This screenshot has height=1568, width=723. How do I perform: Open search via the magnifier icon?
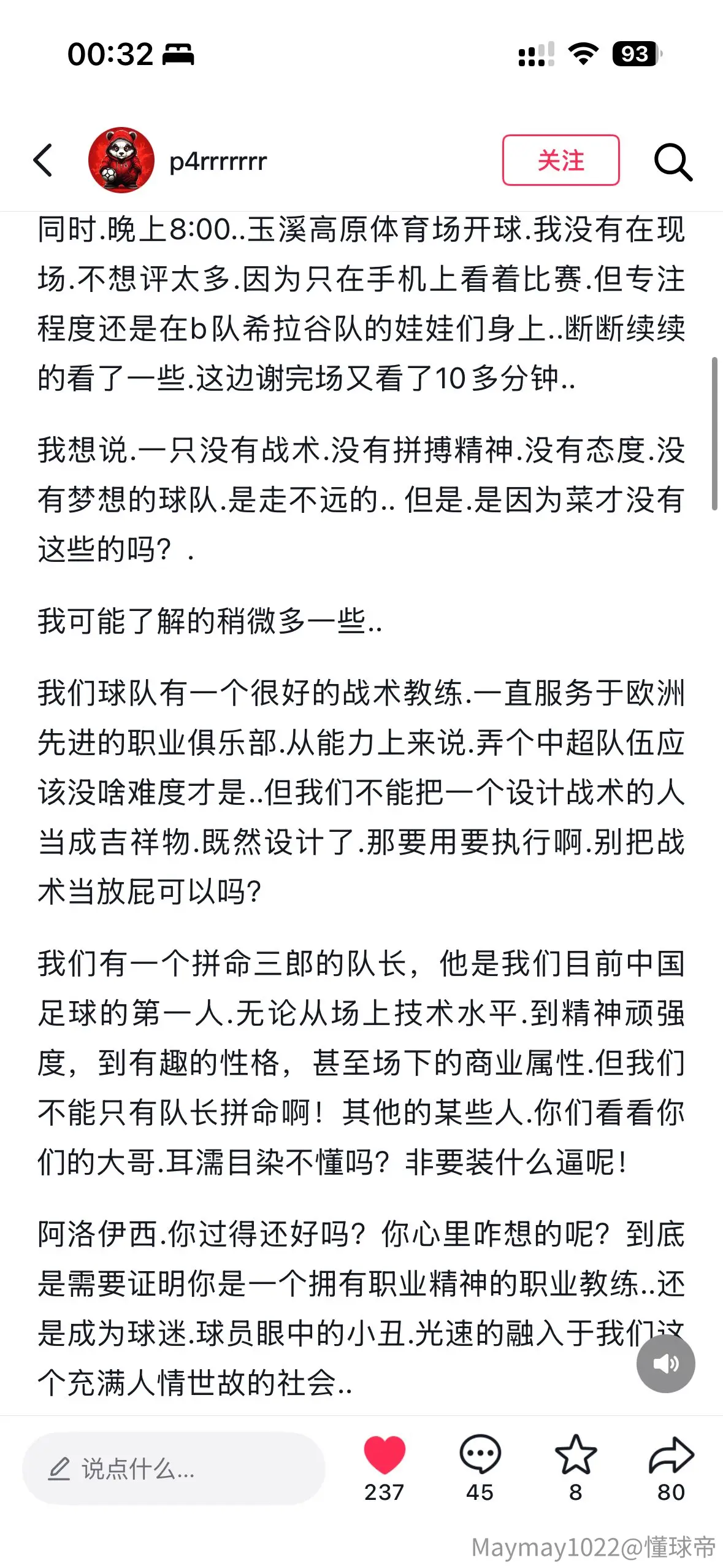point(673,162)
